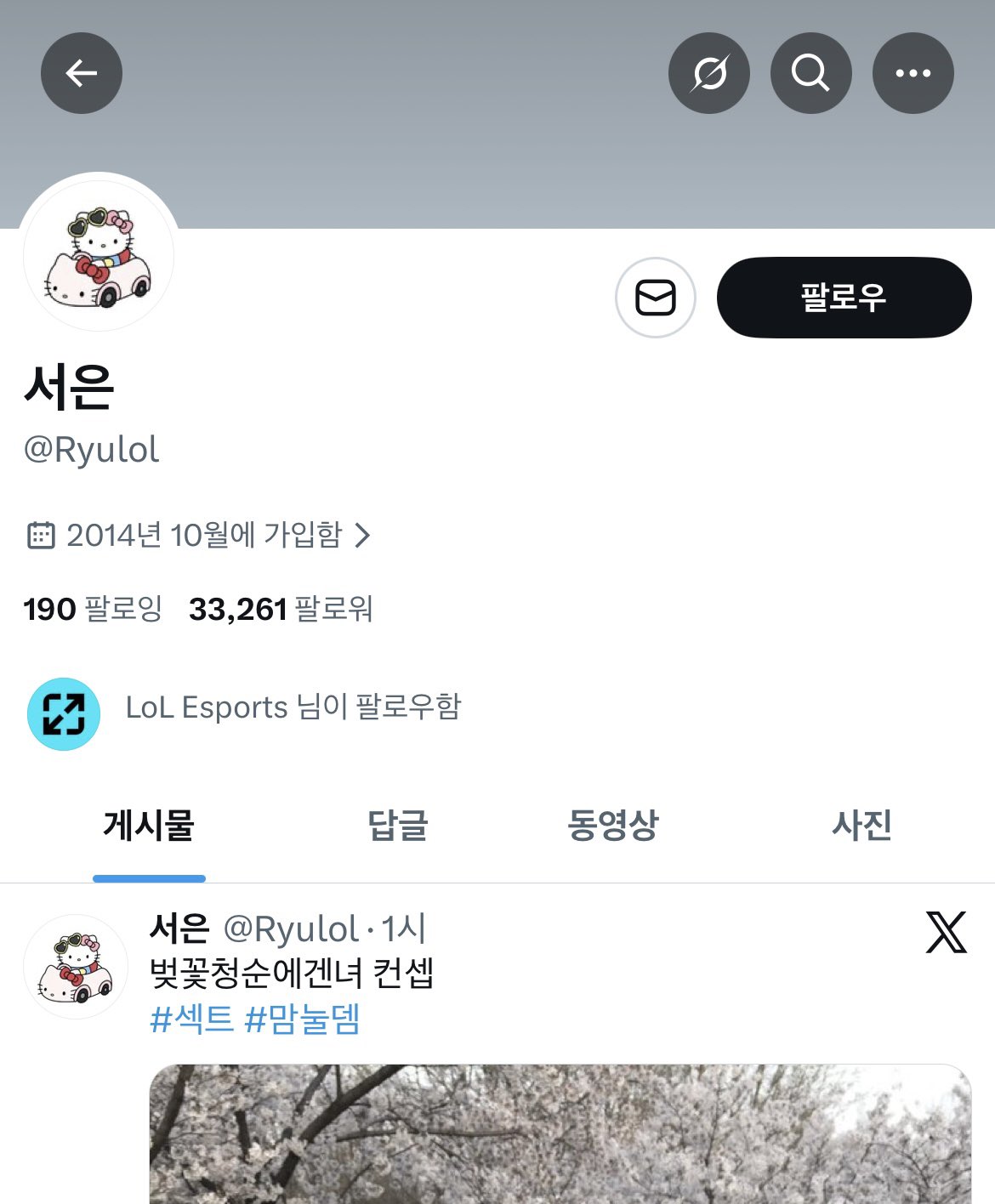Switch to the 동영상 tab
Screen dimensions: 995x1204
point(612,825)
